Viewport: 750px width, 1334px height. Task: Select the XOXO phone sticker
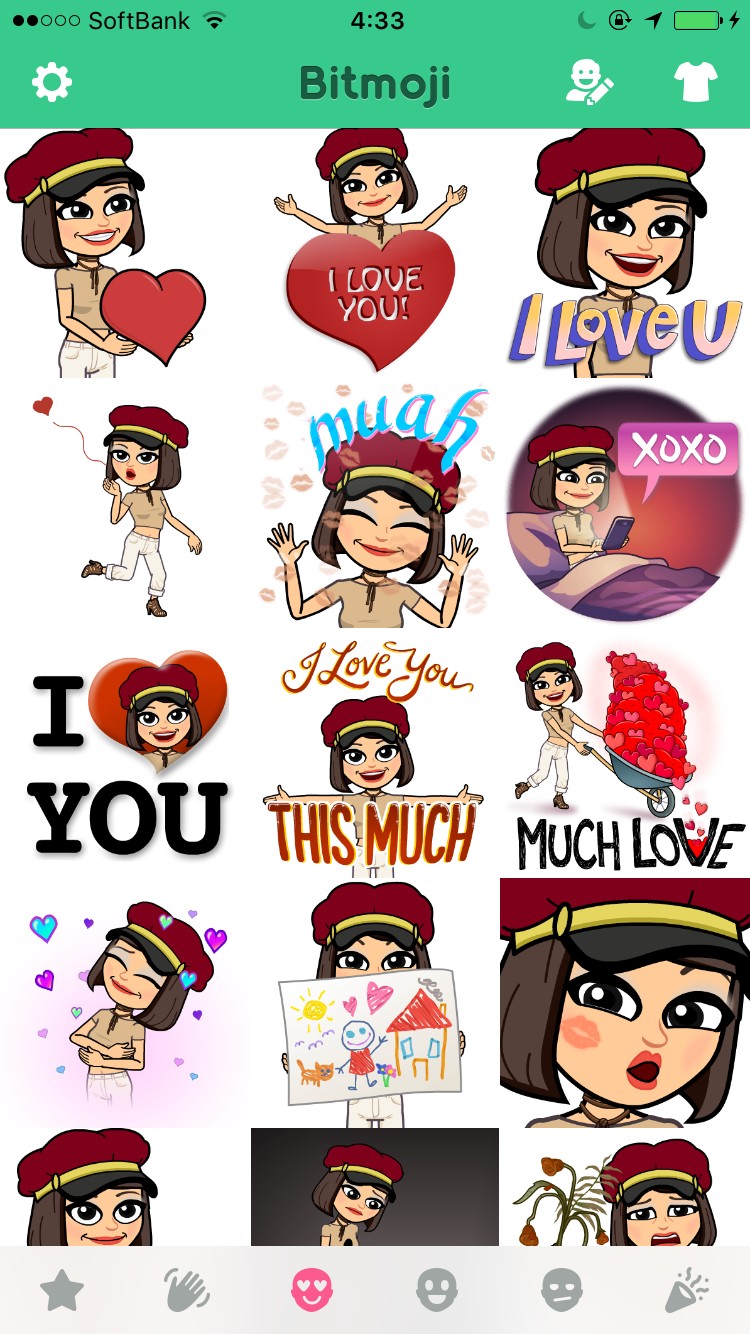(x=625, y=503)
